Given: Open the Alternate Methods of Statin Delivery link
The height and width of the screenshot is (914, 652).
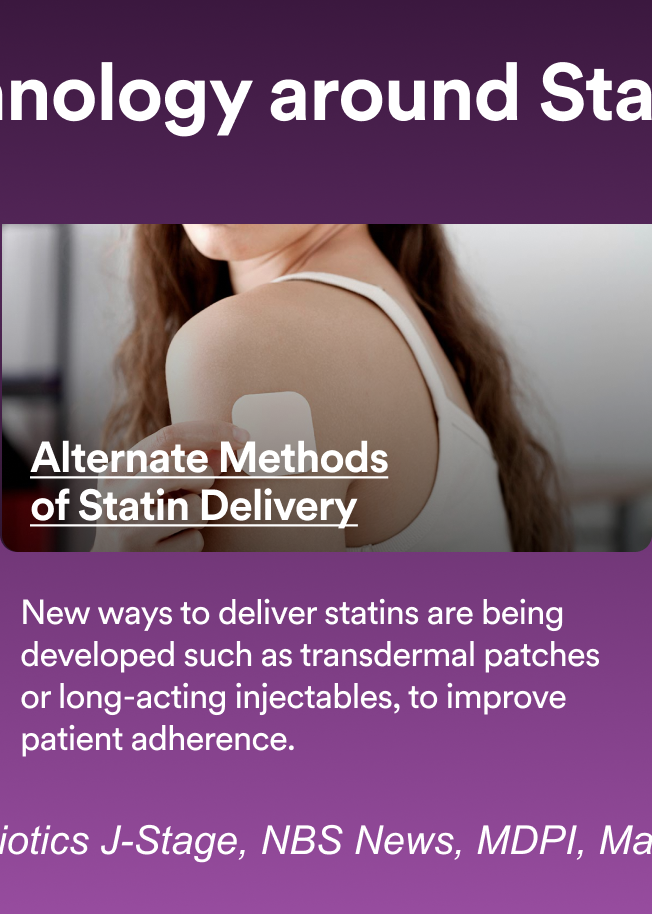Looking at the screenshot, I should (209, 482).
